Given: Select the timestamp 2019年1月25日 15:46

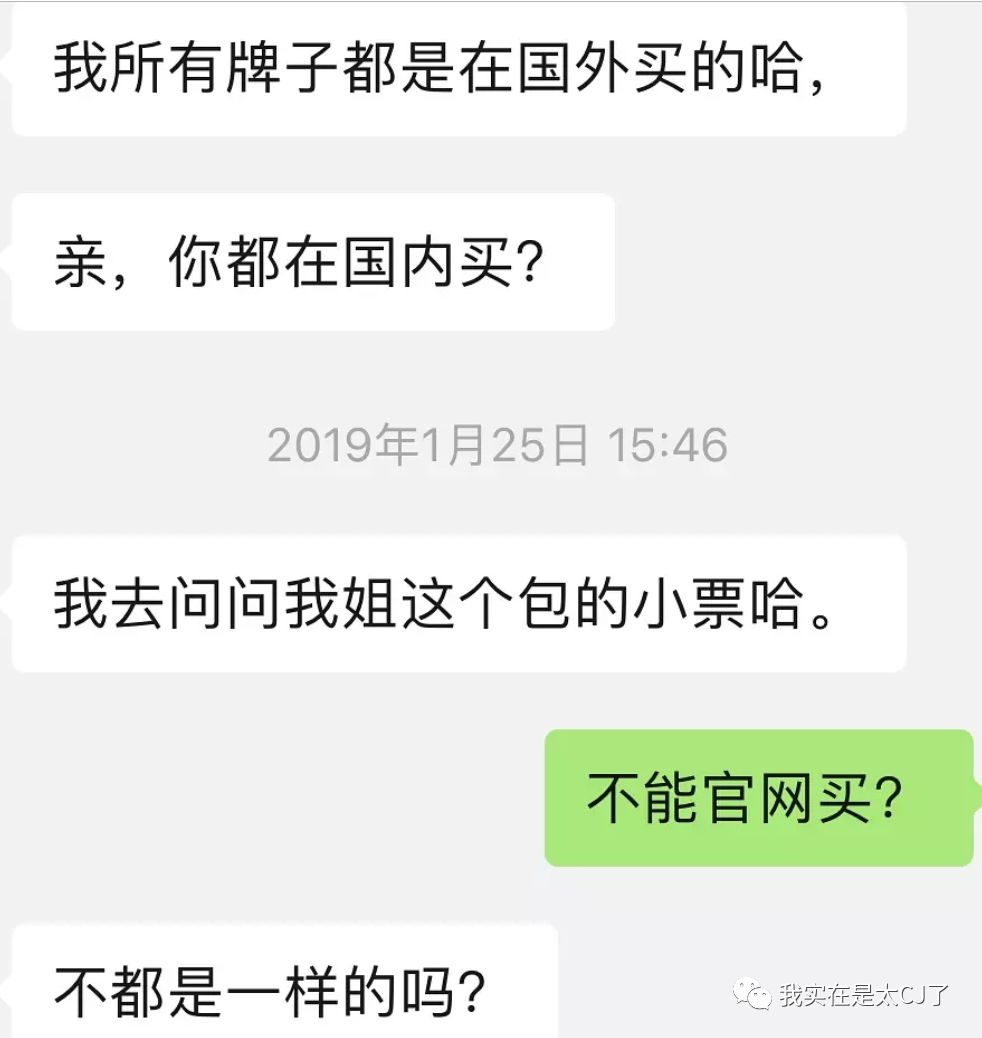Looking at the screenshot, I should click(x=498, y=445).
